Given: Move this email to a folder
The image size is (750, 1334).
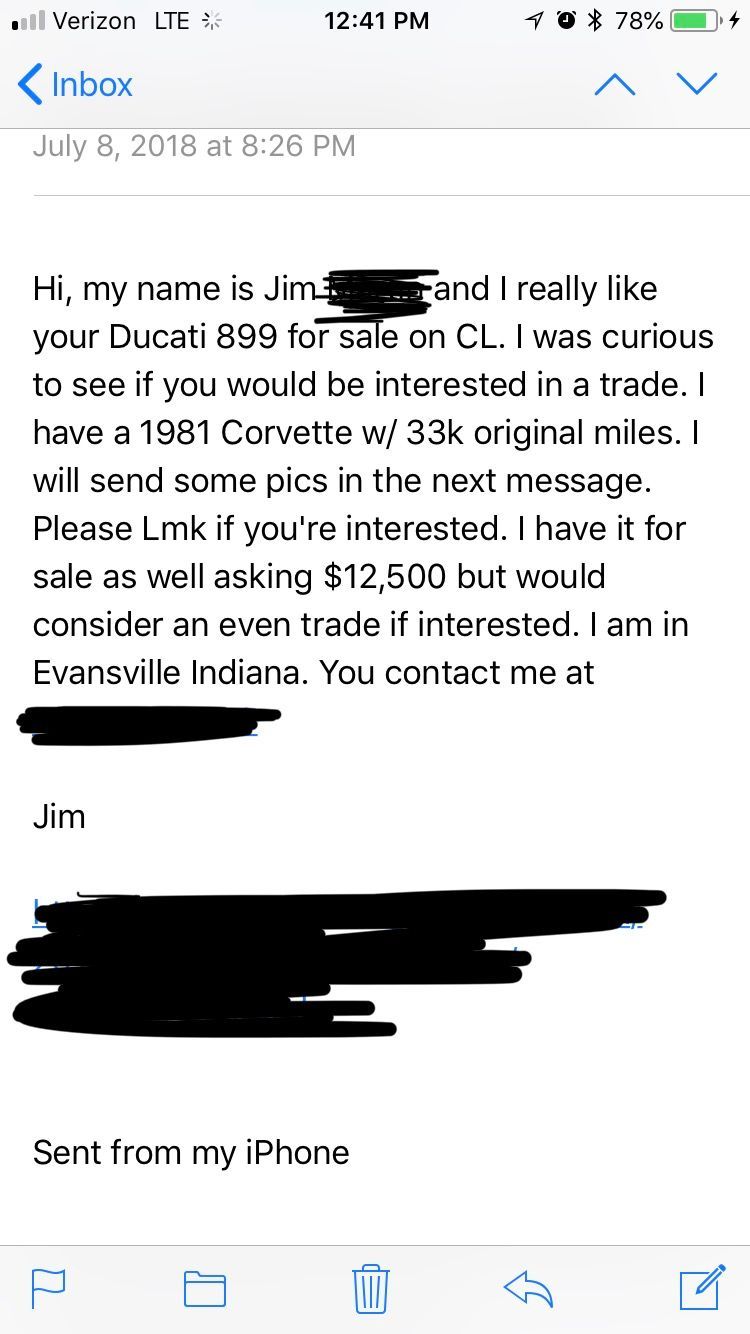Looking at the screenshot, I should [x=205, y=1288].
